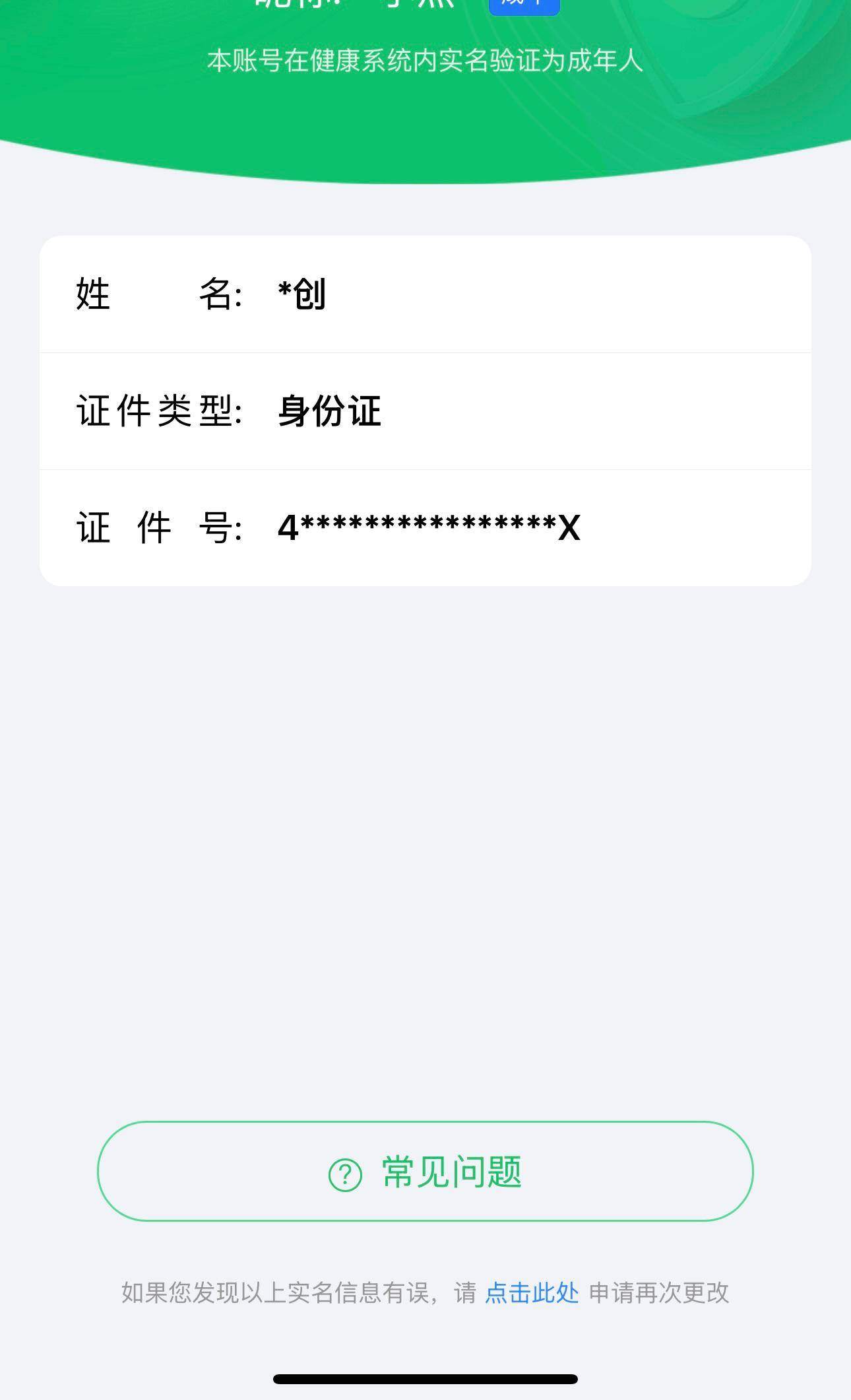Tap the blue 成年 status badge at top
The height and width of the screenshot is (1400, 851).
click(x=524, y=5)
